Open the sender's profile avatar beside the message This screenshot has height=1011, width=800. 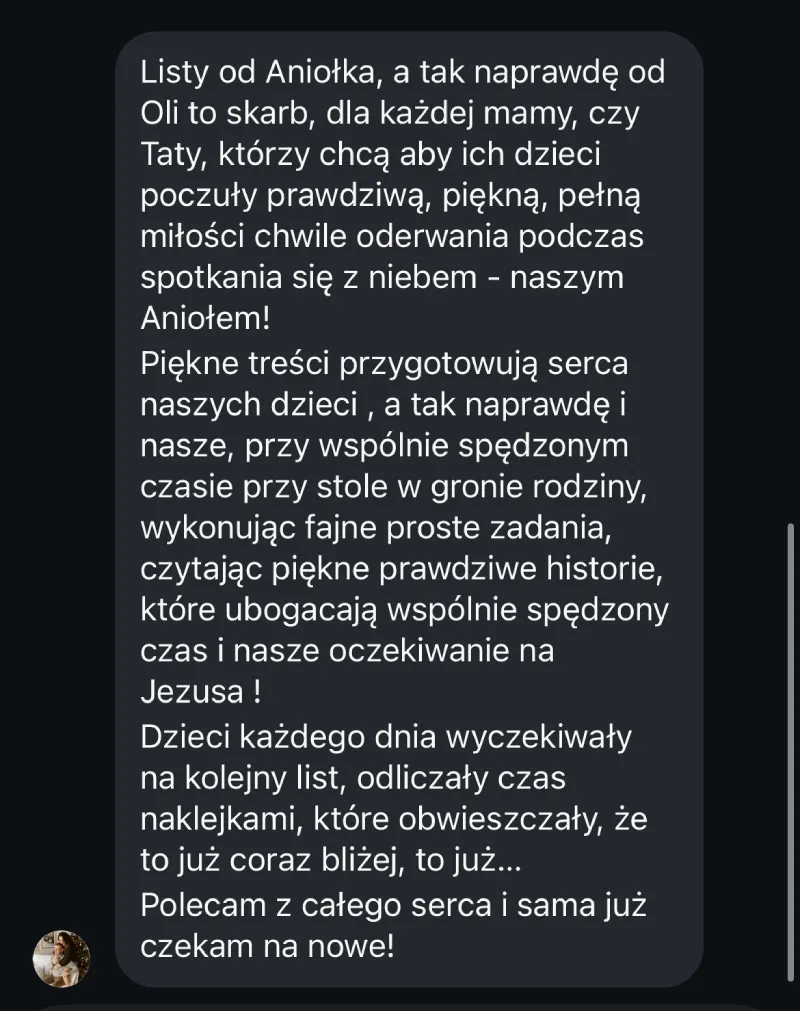62,958
